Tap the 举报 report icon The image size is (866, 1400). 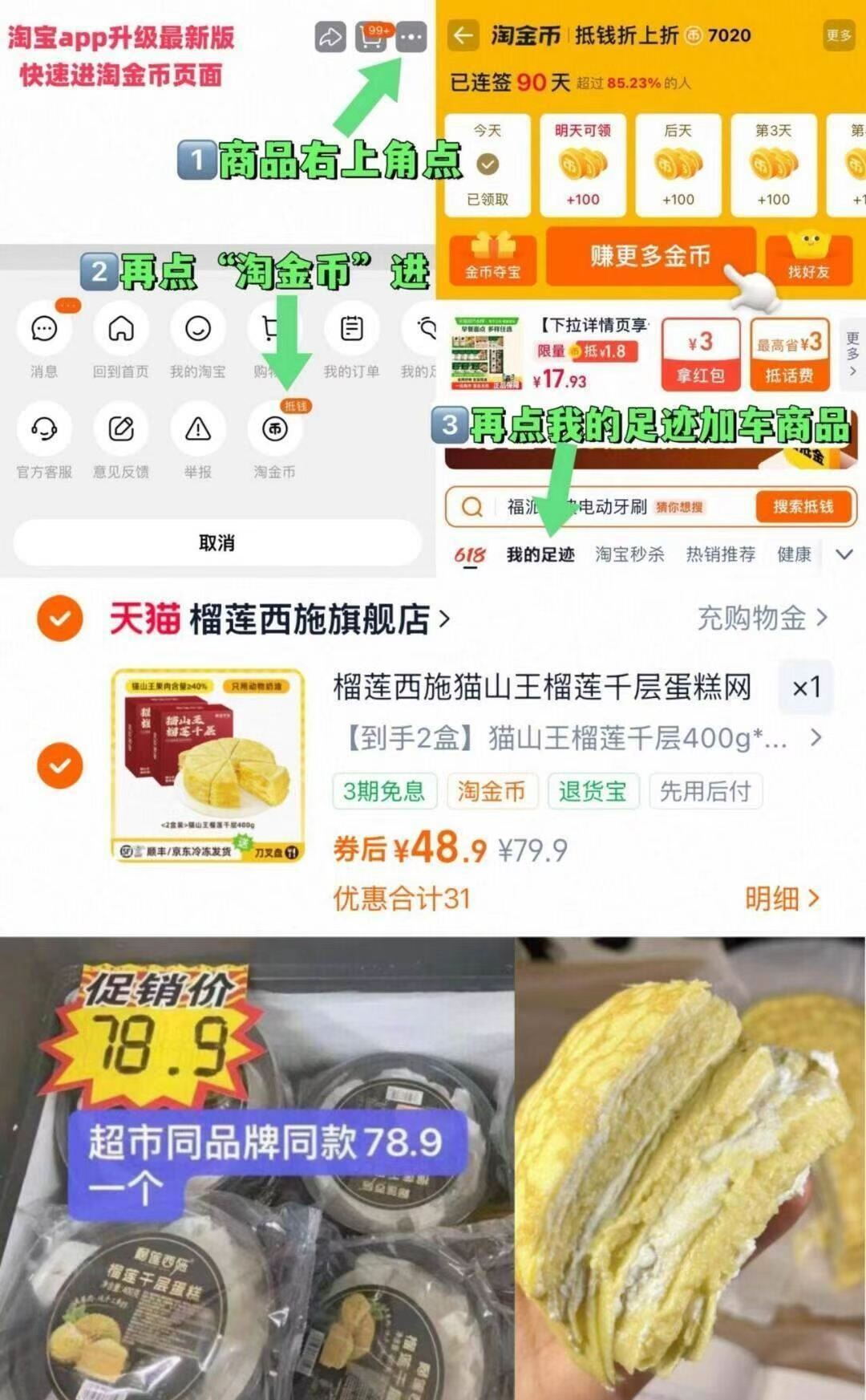coord(197,431)
